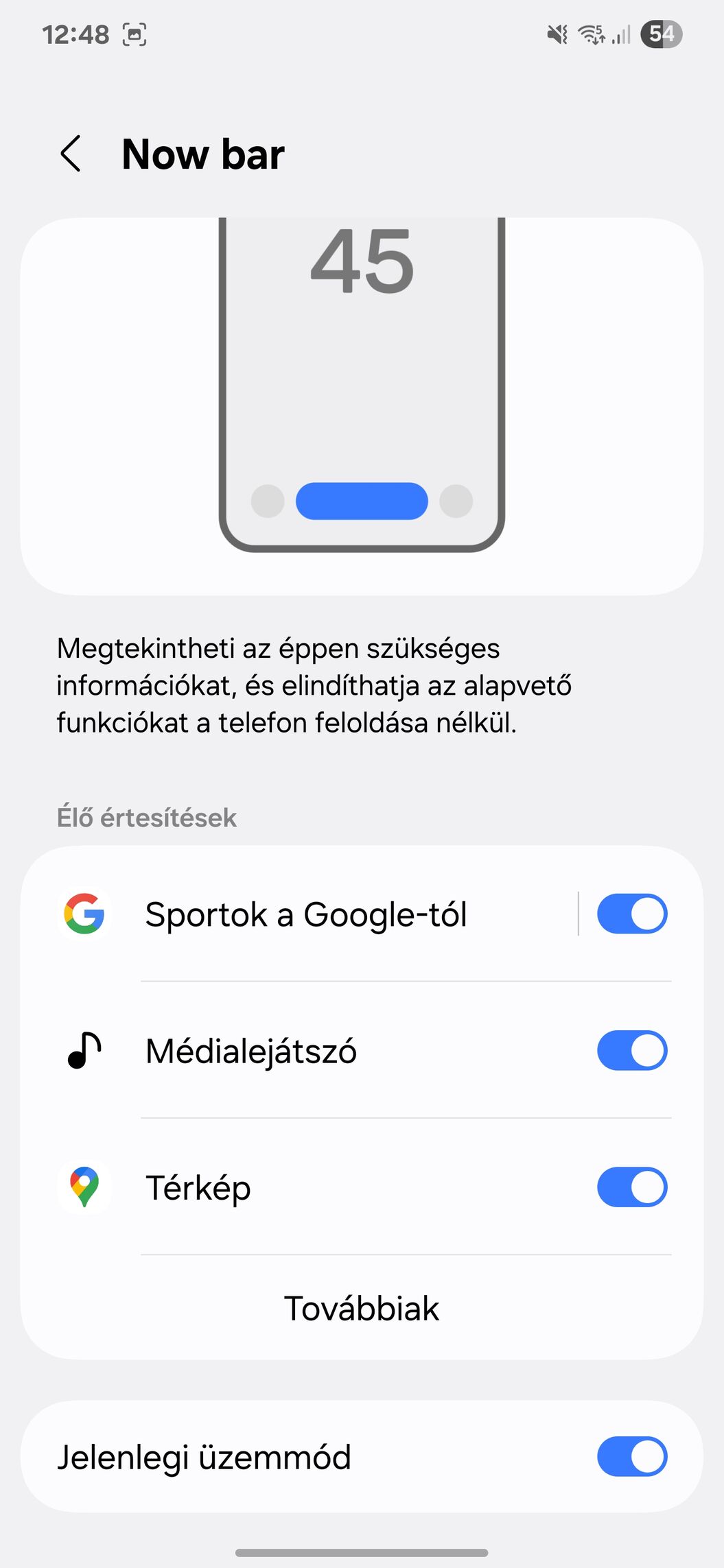The width and height of the screenshot is (724, 1568).
Task: Toggle off Jelenlegi üzemmód
Action: tap(632, 1457)
